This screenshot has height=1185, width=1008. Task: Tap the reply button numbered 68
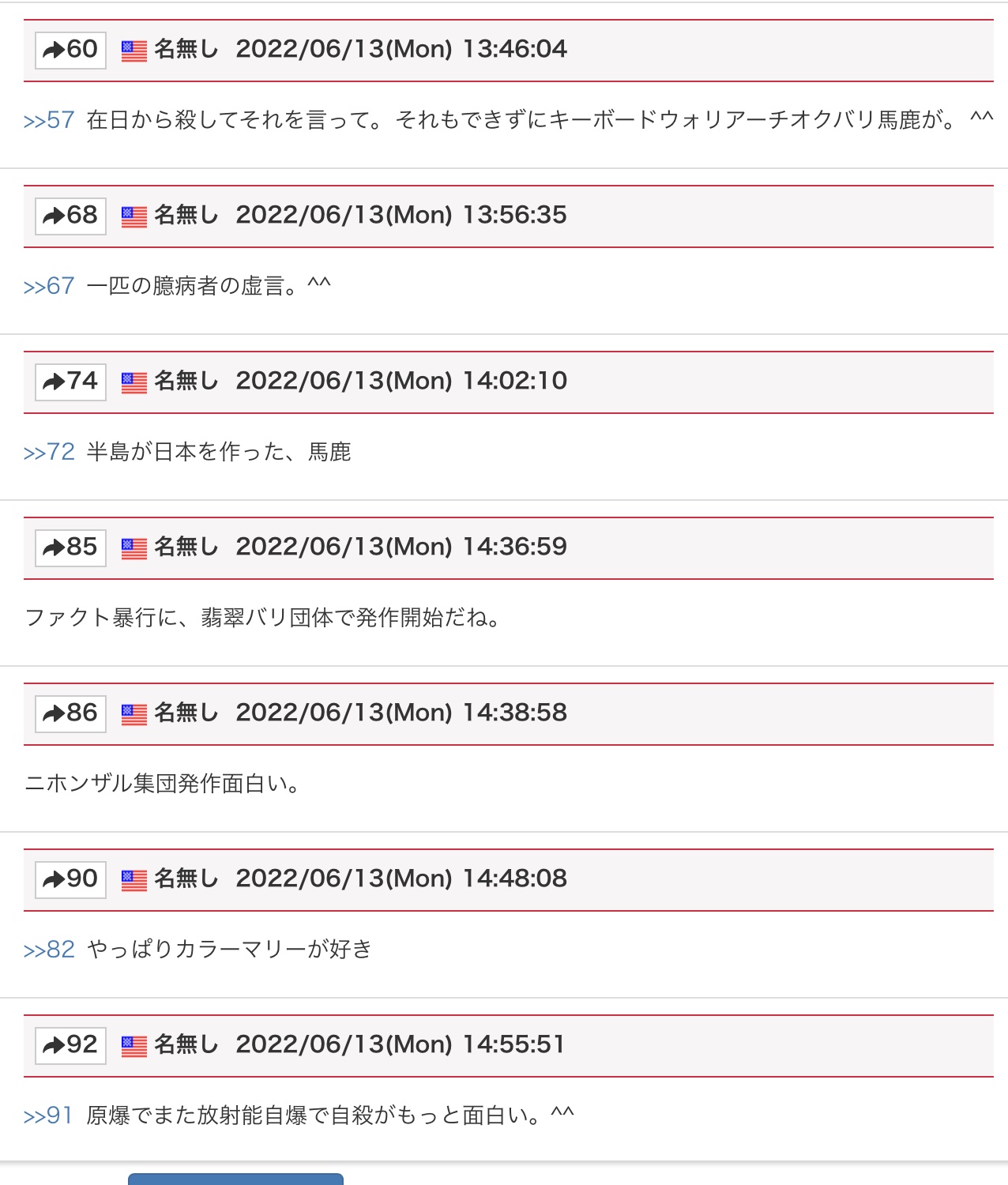tap(70, 216)
